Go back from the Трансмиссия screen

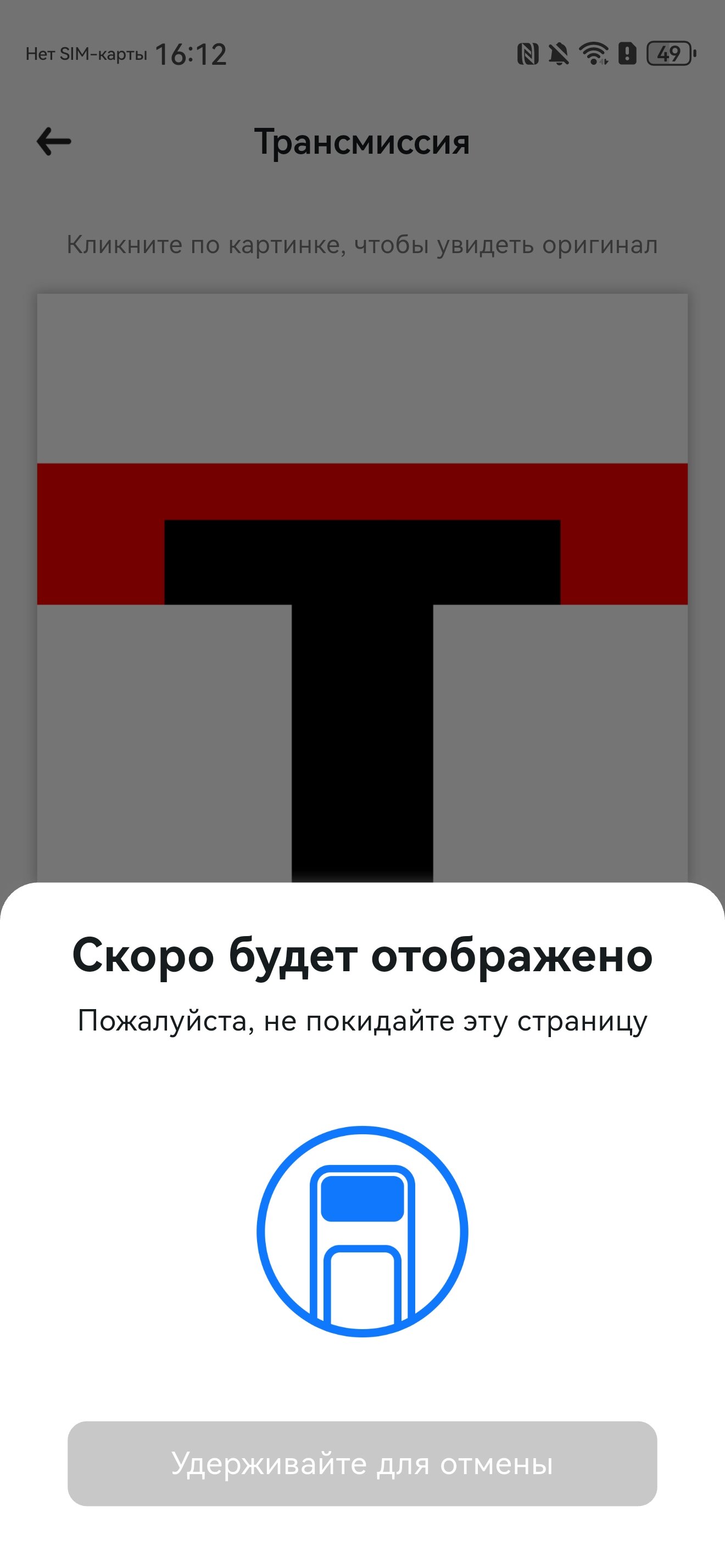pyautogui.click(x=54, y=141)
